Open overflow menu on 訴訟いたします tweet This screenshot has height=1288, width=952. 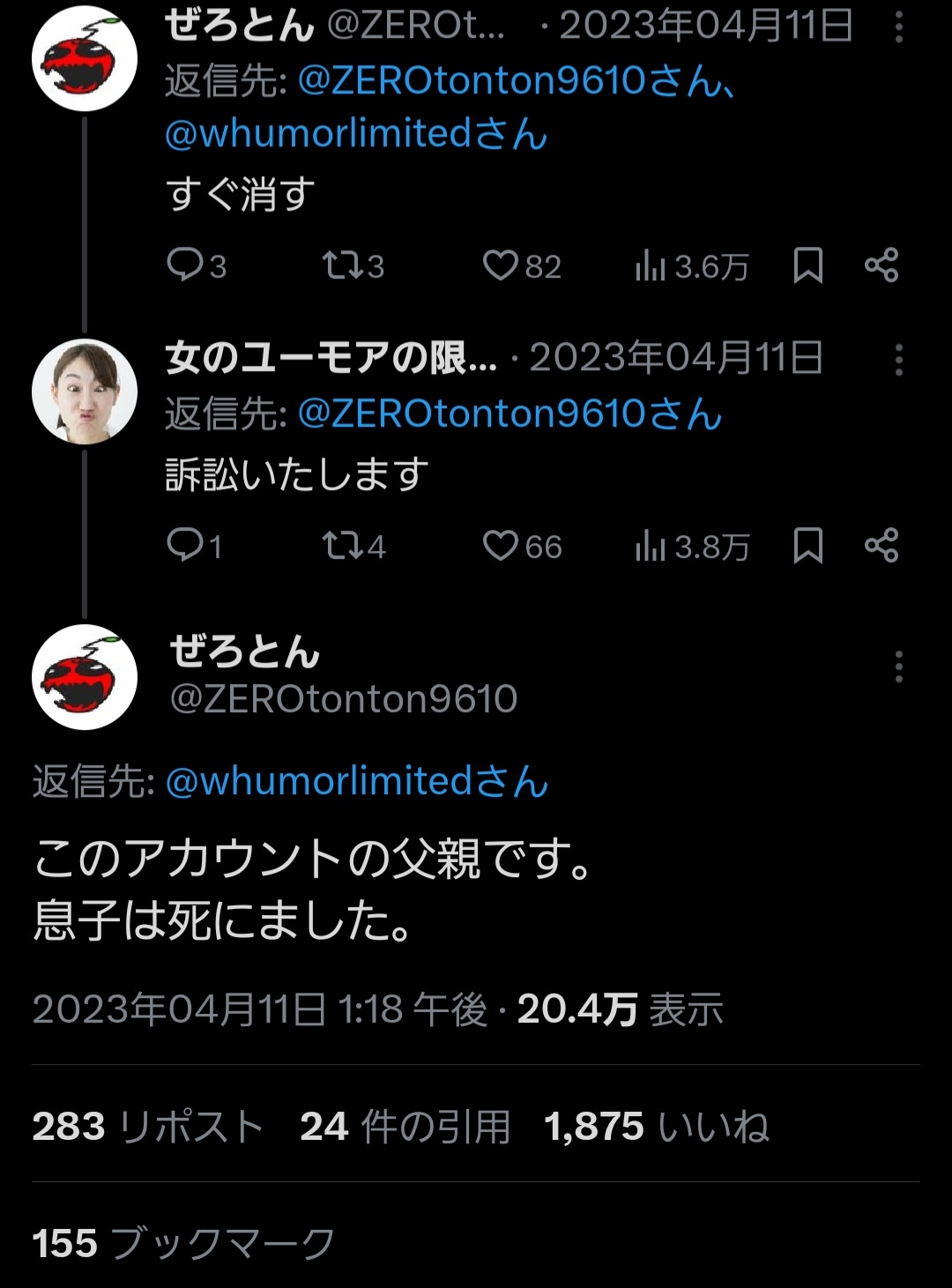pos(898,360)
